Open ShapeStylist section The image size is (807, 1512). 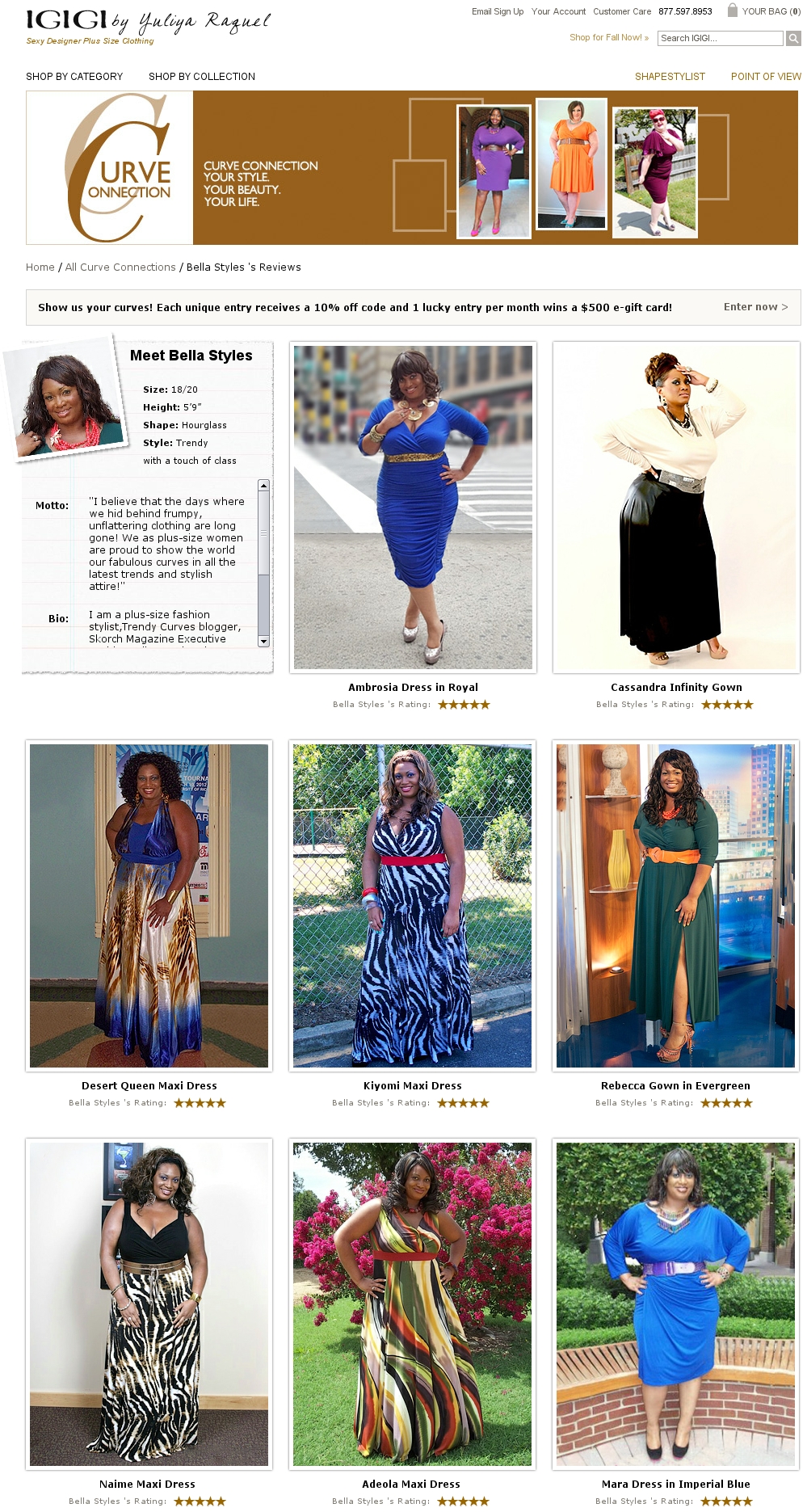(x=670, y=77)
